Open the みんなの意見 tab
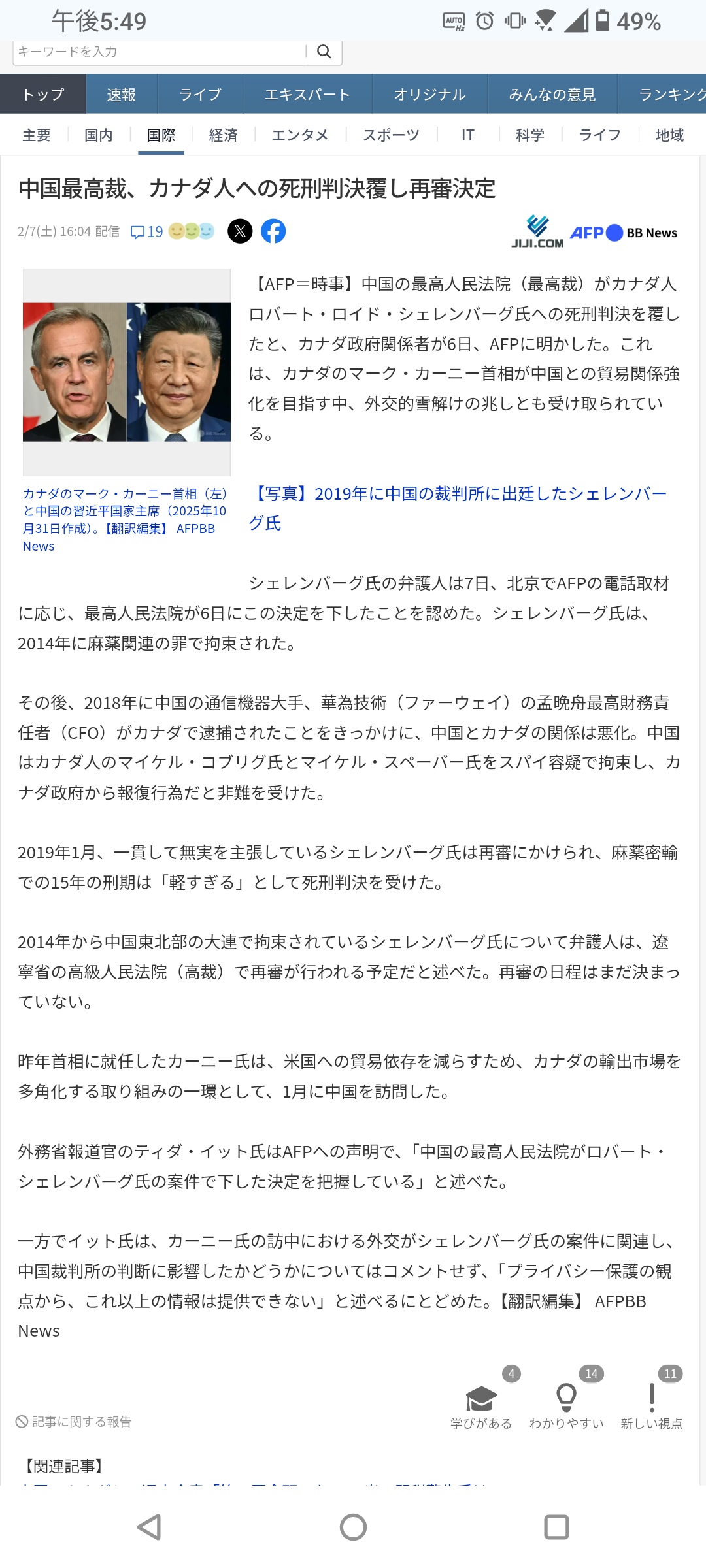 click(x=552, y=95)
